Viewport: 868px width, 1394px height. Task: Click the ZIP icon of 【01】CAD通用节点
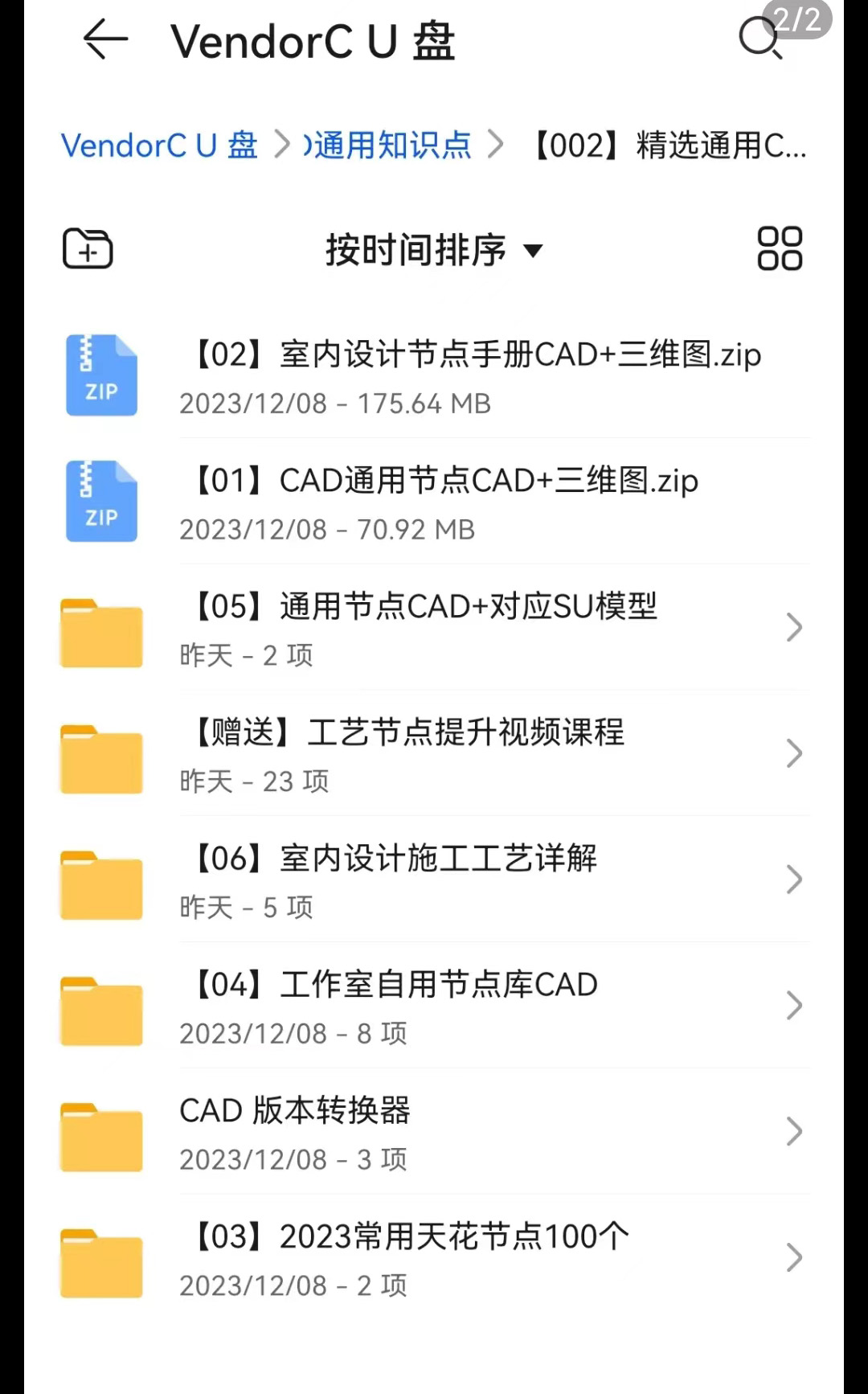tap(101, 501)
